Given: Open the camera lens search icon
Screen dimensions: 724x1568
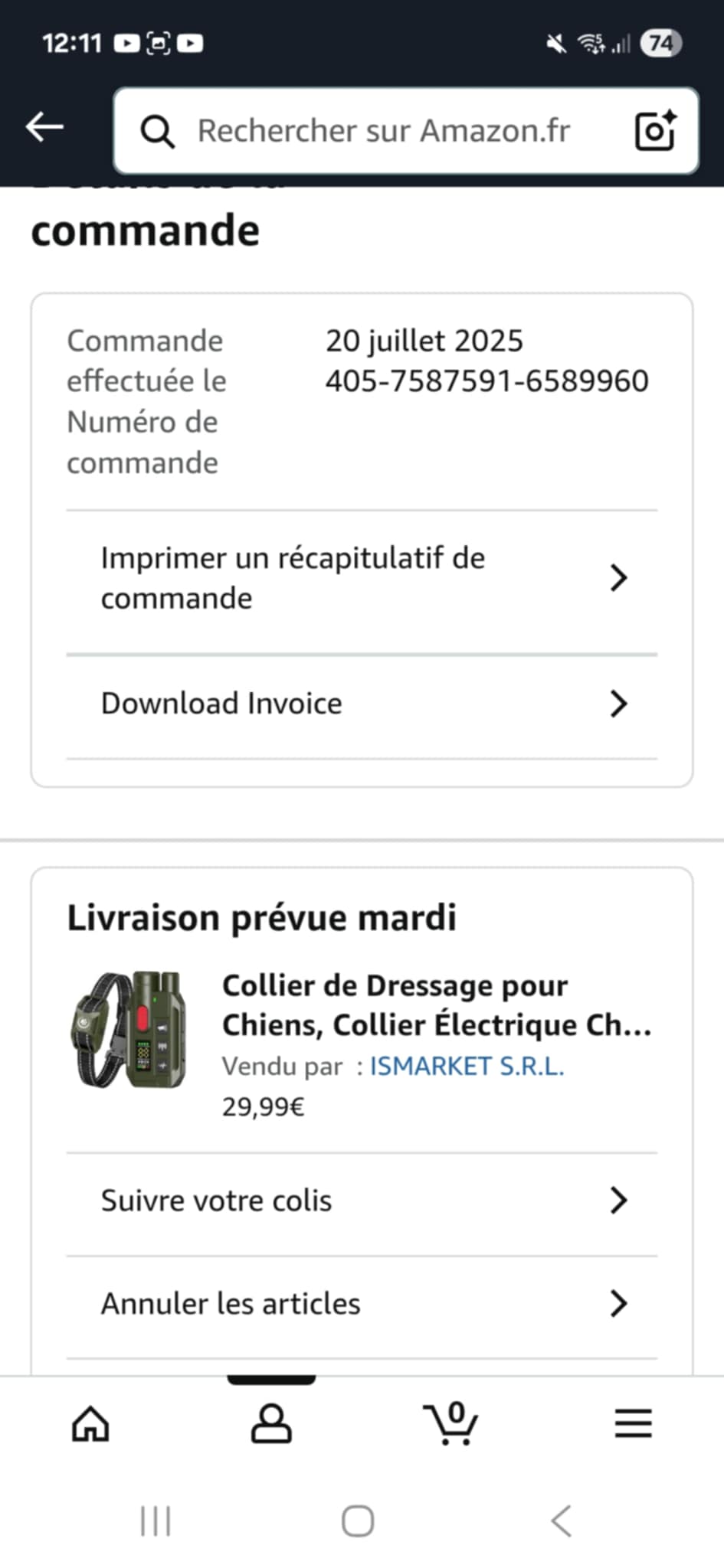Looking at the screenshot, I should tap(656, 131).
